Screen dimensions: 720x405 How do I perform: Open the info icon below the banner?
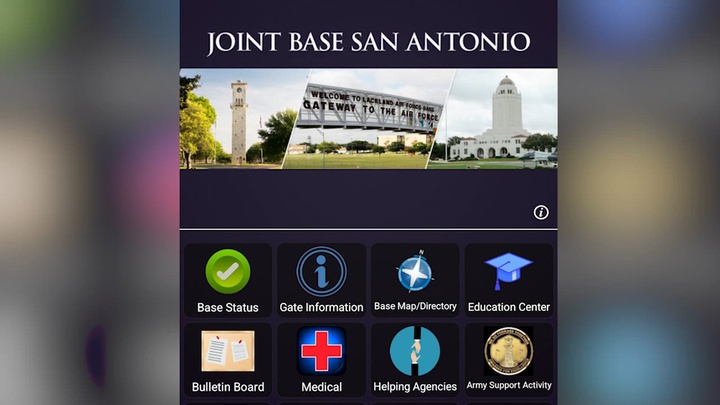pos(540,212)
